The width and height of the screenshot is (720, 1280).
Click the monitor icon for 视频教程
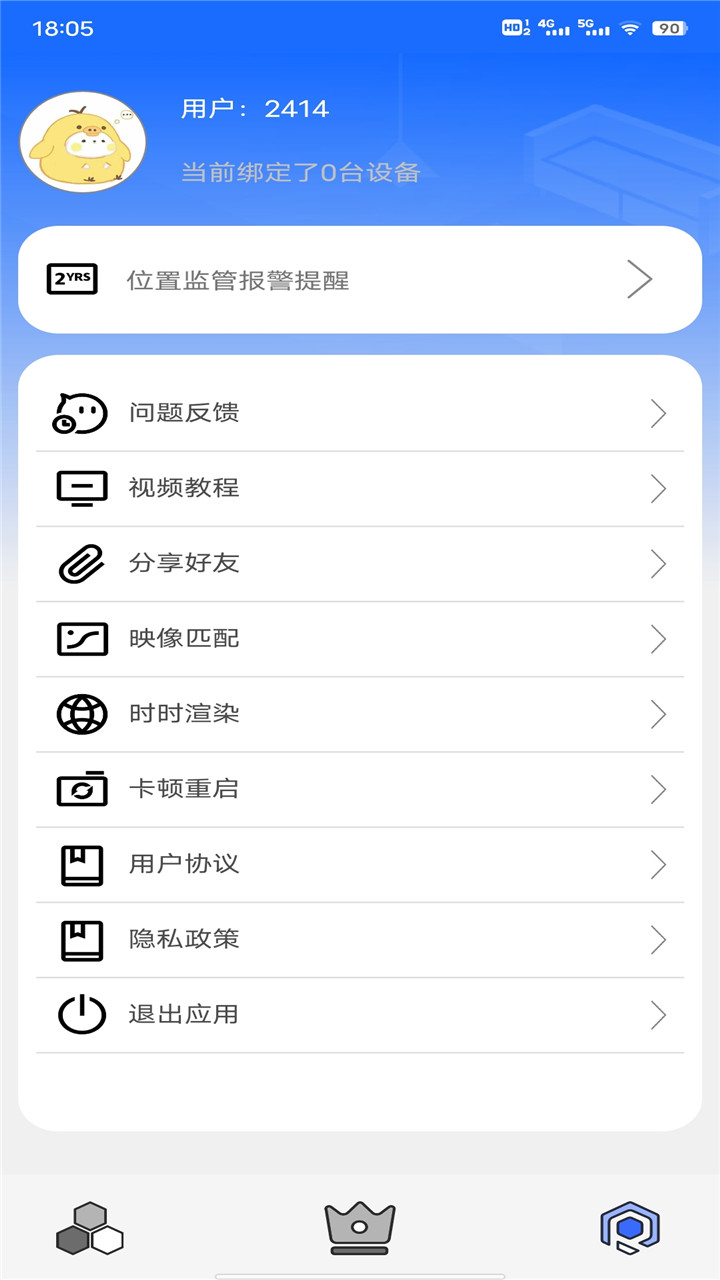click(x=83, y=488)
